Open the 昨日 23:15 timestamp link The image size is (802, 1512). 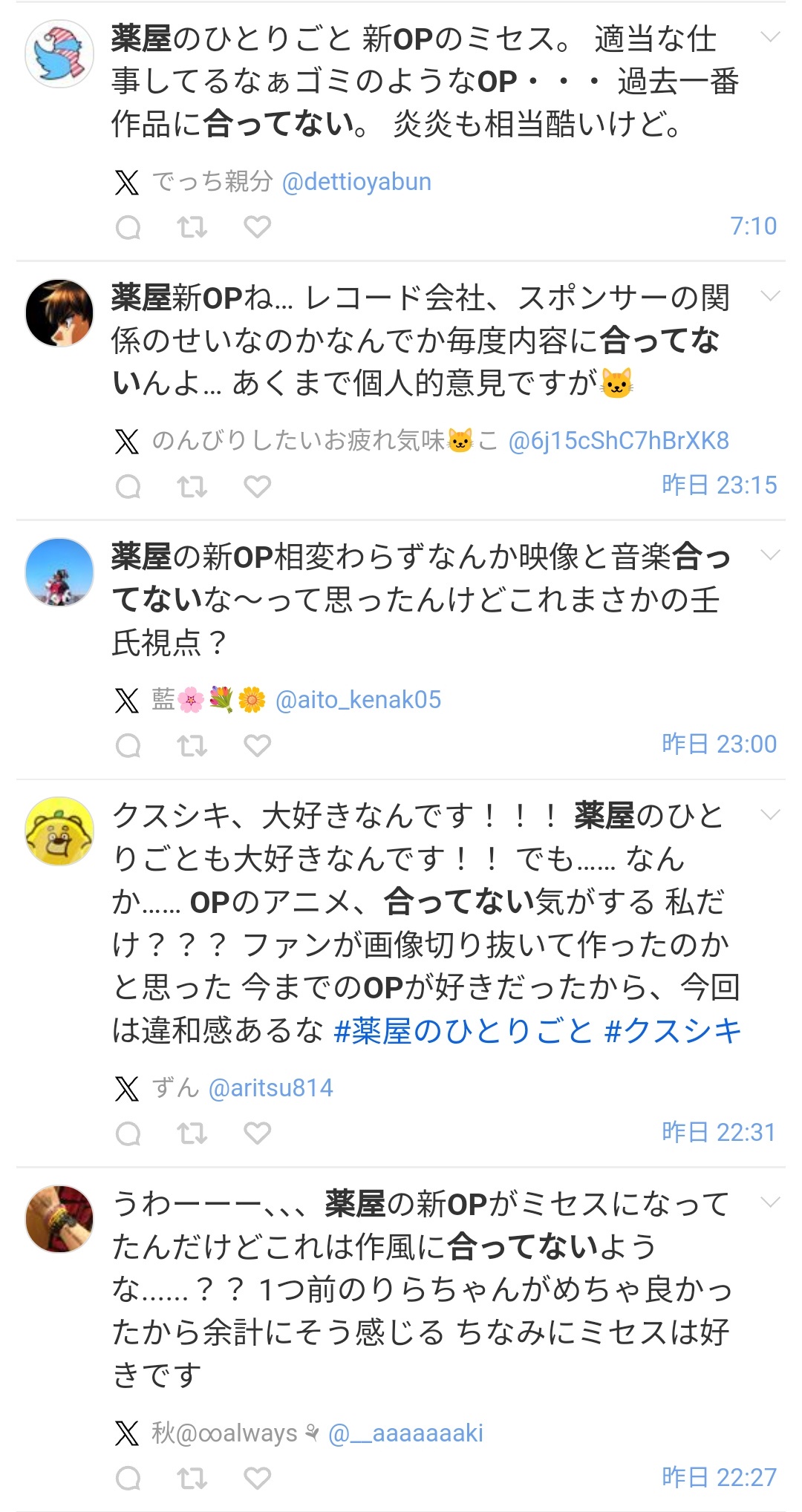[719, 485]
